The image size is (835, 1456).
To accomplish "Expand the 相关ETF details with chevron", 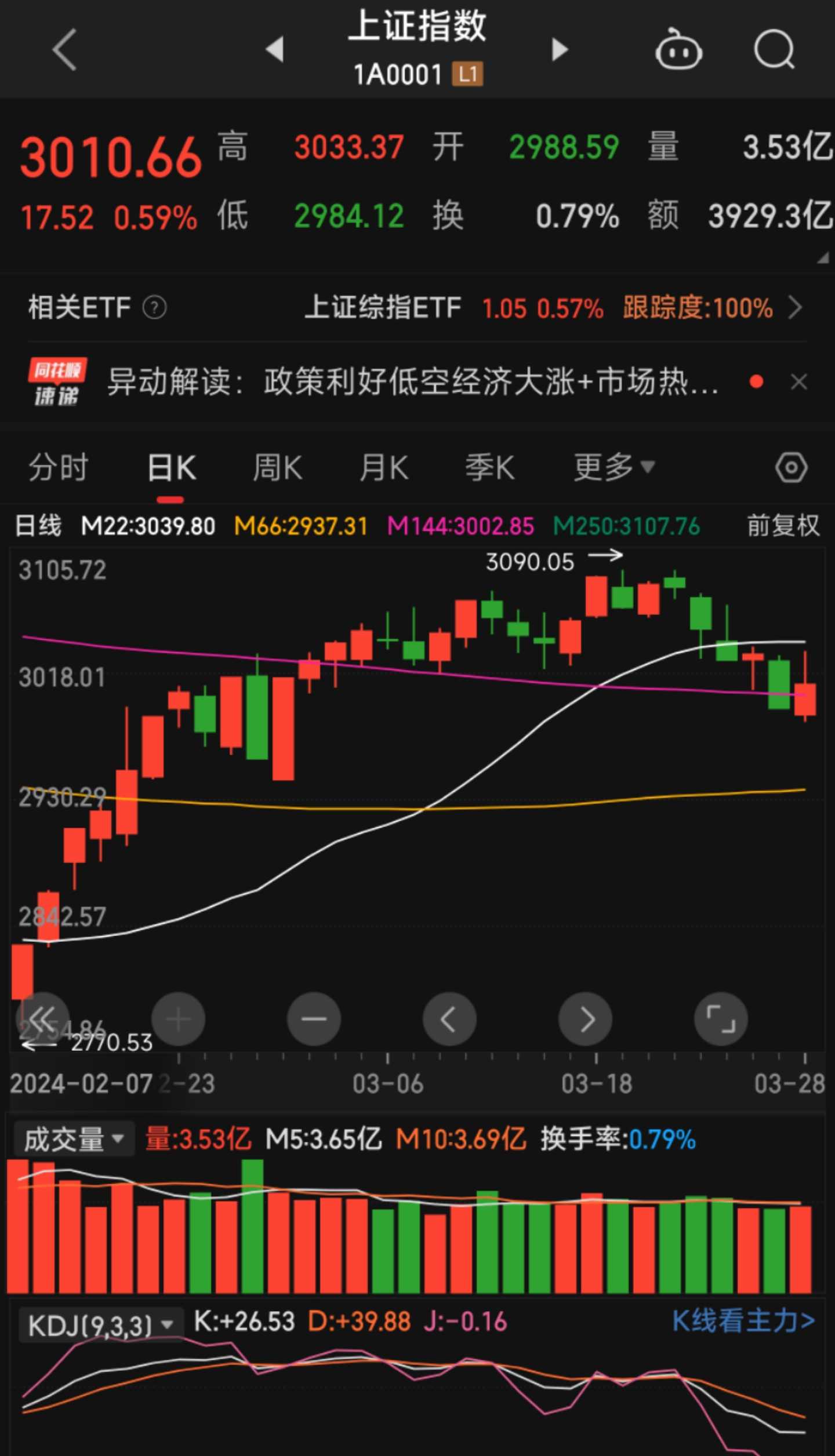I will point(797,308).
